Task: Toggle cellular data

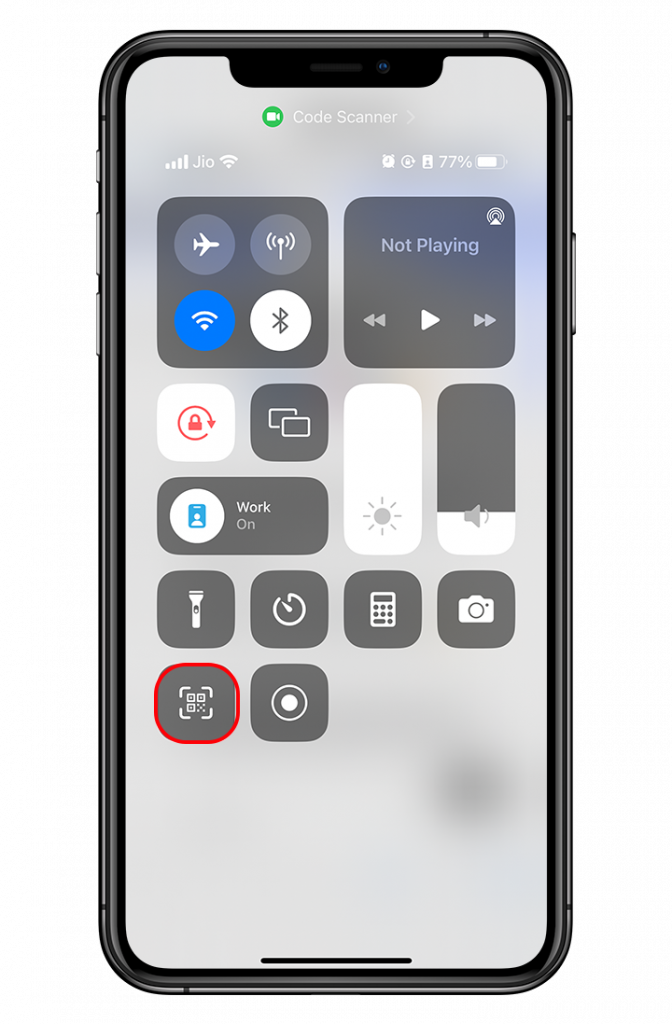Action: tap(281, 244)
